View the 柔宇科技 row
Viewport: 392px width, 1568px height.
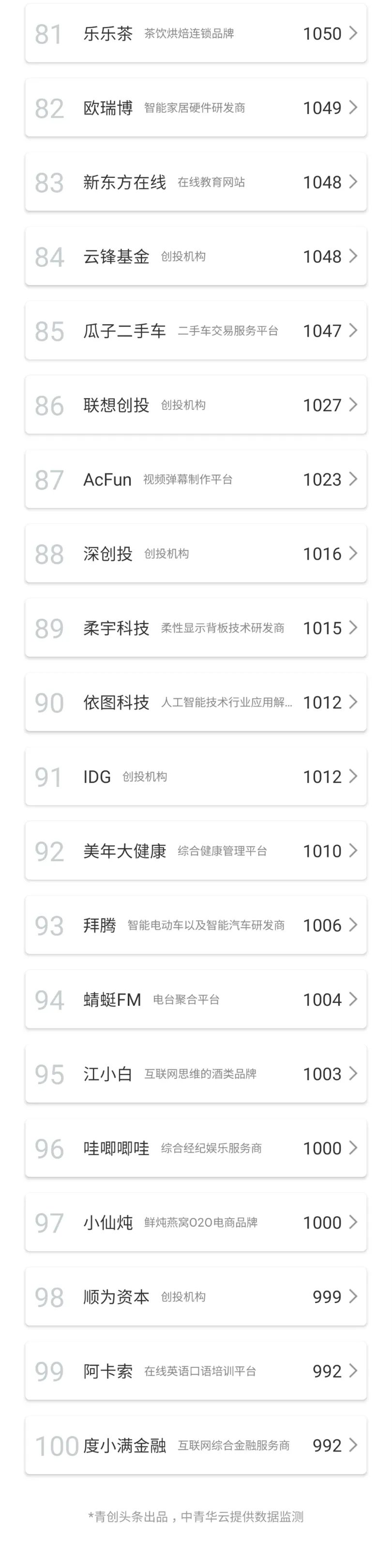click(x=196, y=627)
